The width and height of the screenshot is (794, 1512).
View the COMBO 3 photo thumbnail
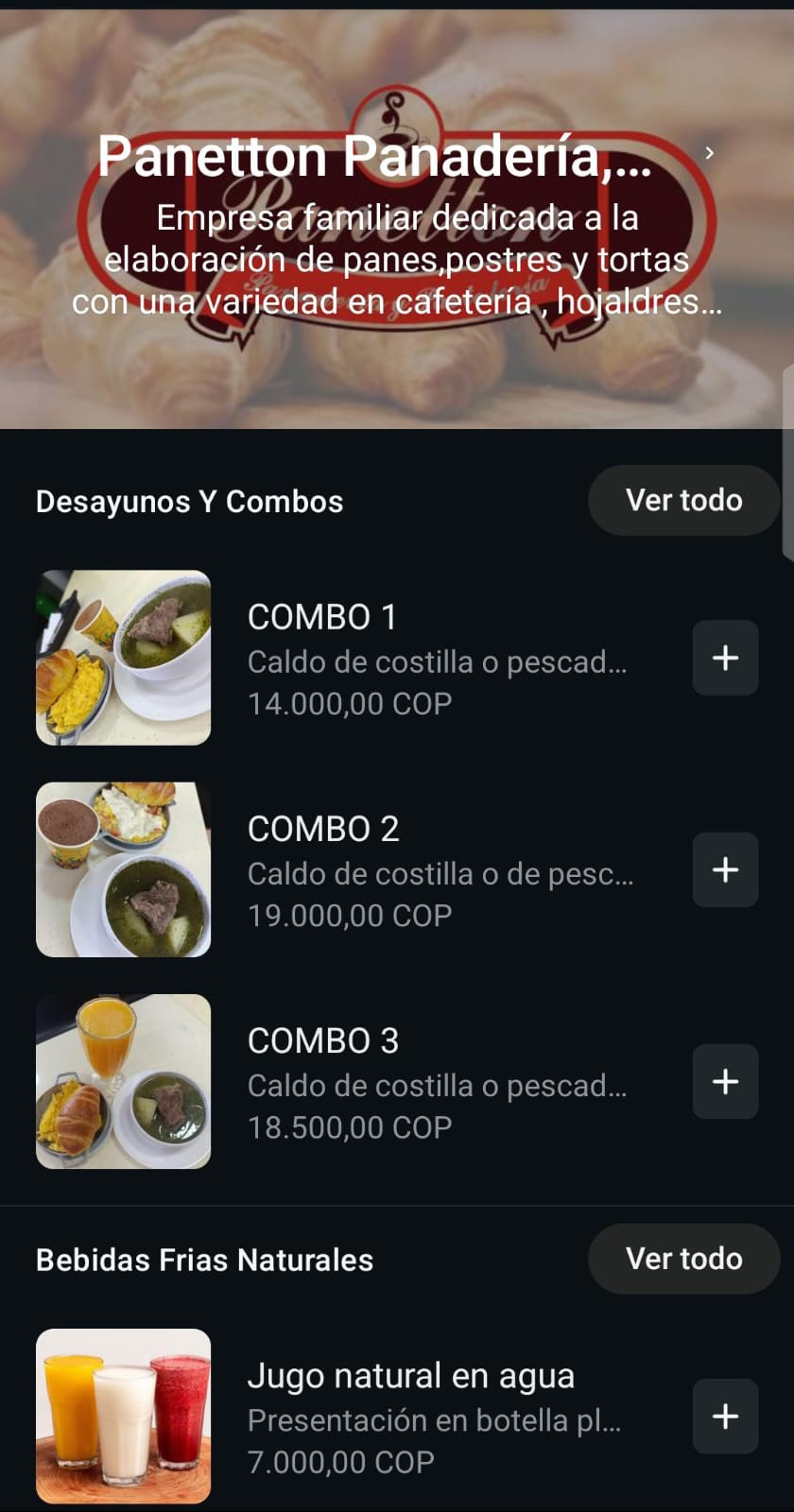(123, 1081)
